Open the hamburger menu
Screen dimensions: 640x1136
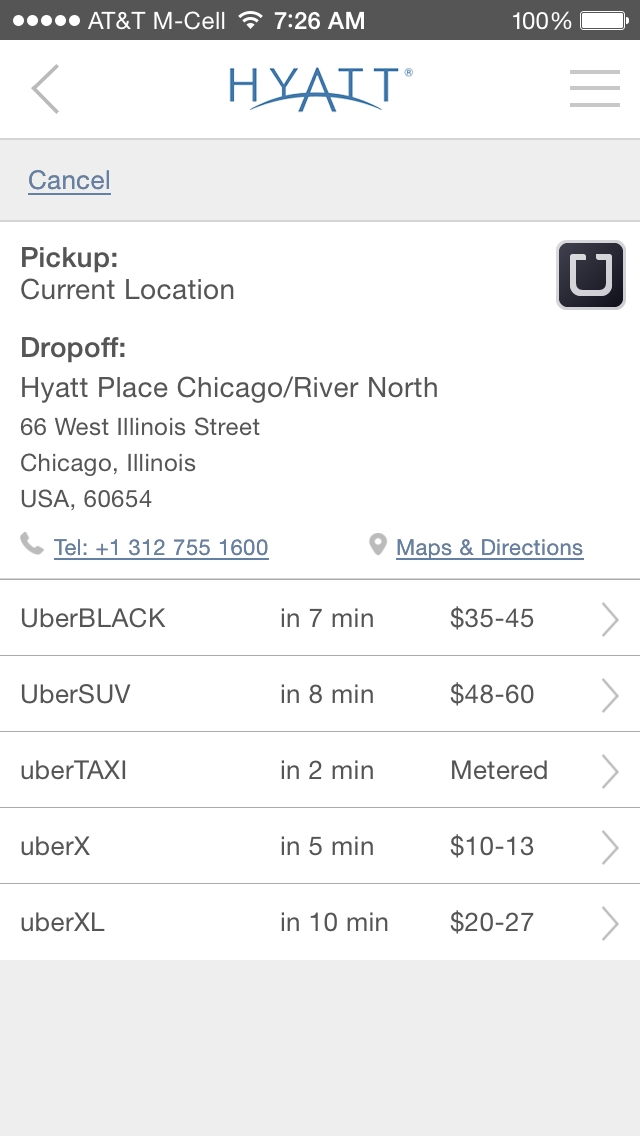click(595, 89)
